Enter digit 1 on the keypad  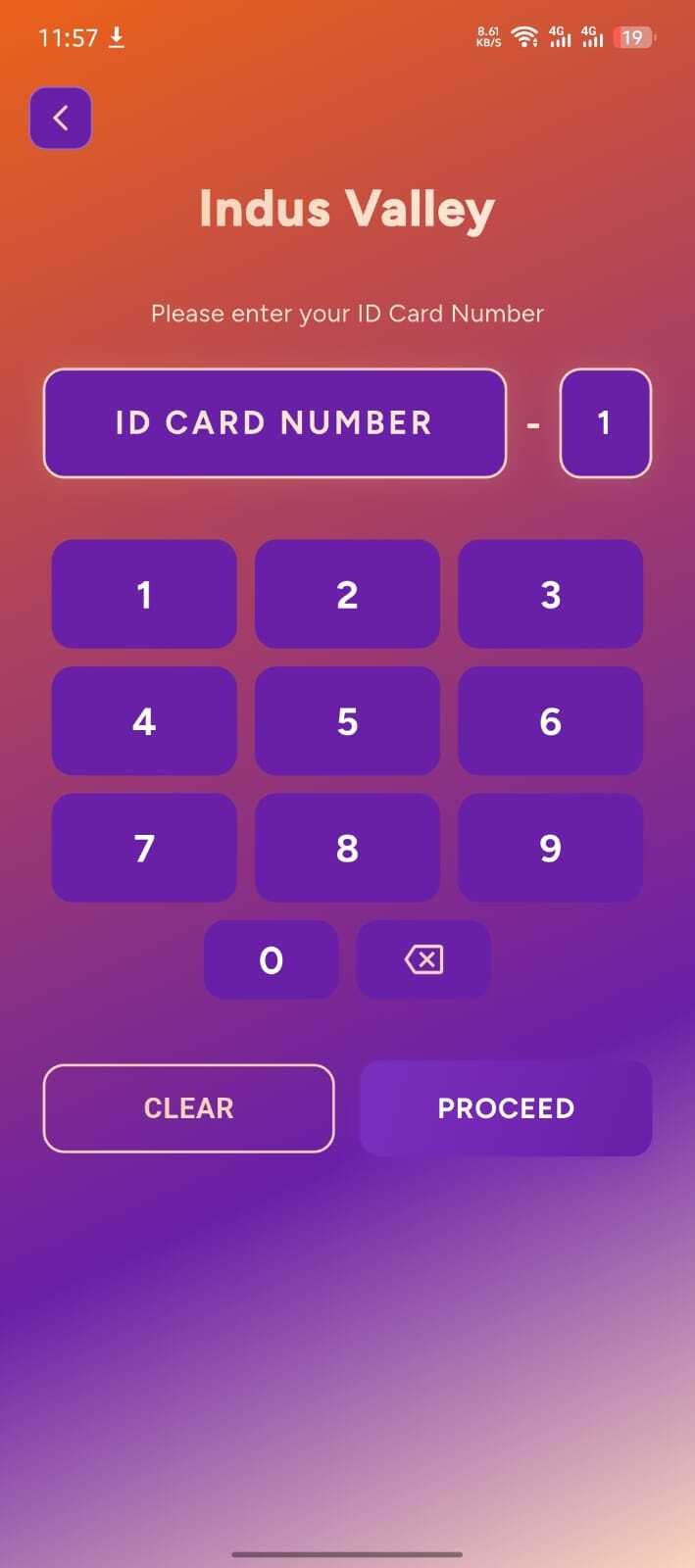144,594
